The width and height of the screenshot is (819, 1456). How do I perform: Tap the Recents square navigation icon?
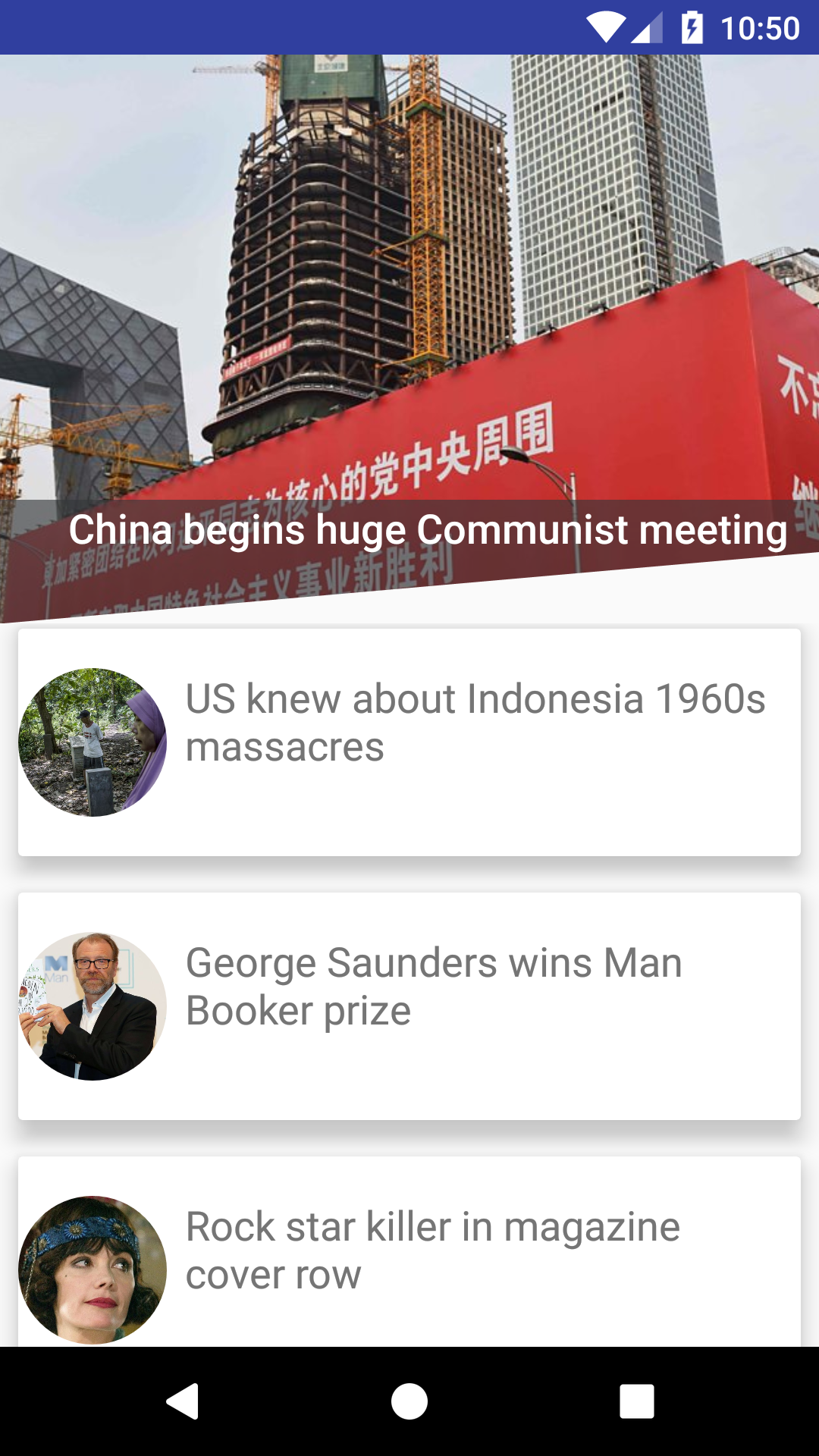point(637,1402)
